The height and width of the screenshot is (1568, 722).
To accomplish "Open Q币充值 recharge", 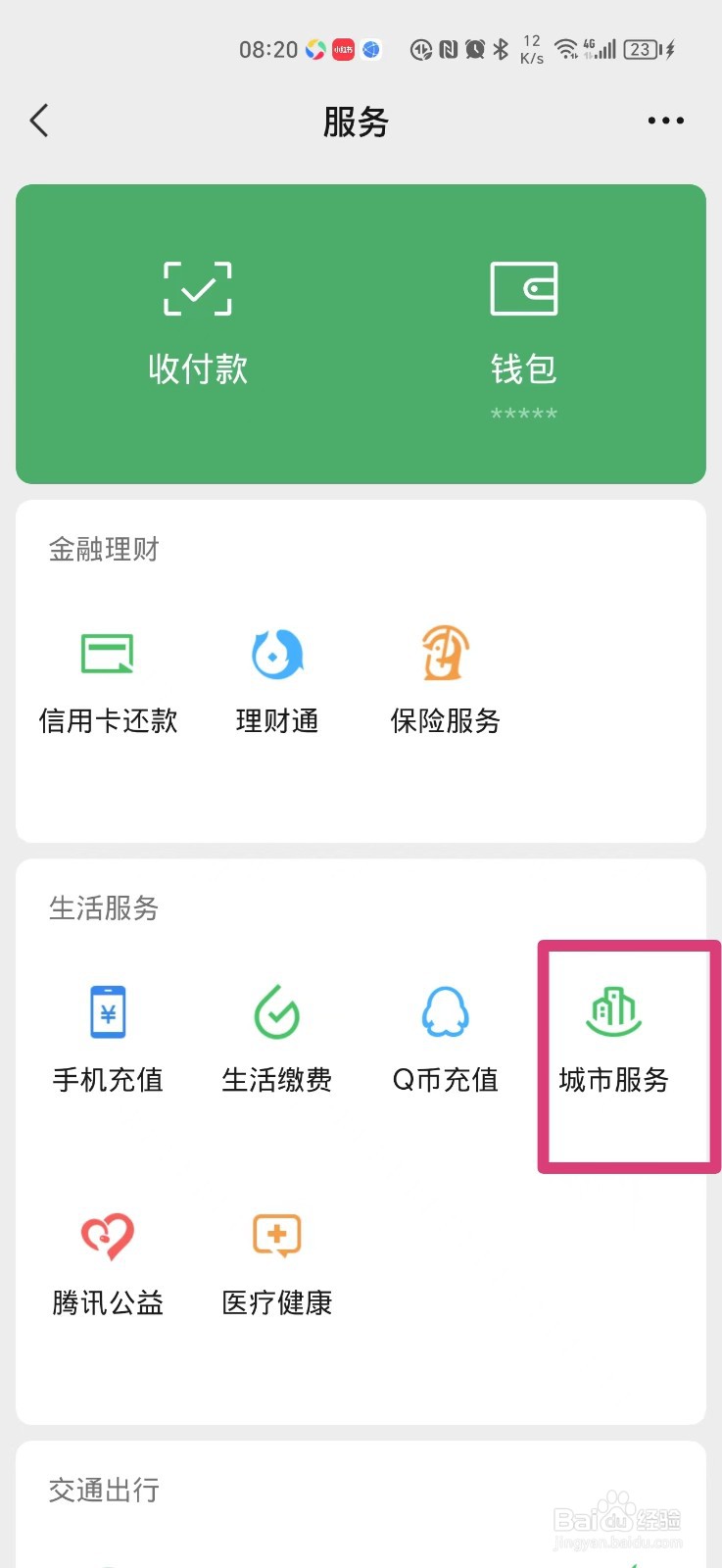I will [x=446, y=1041].
